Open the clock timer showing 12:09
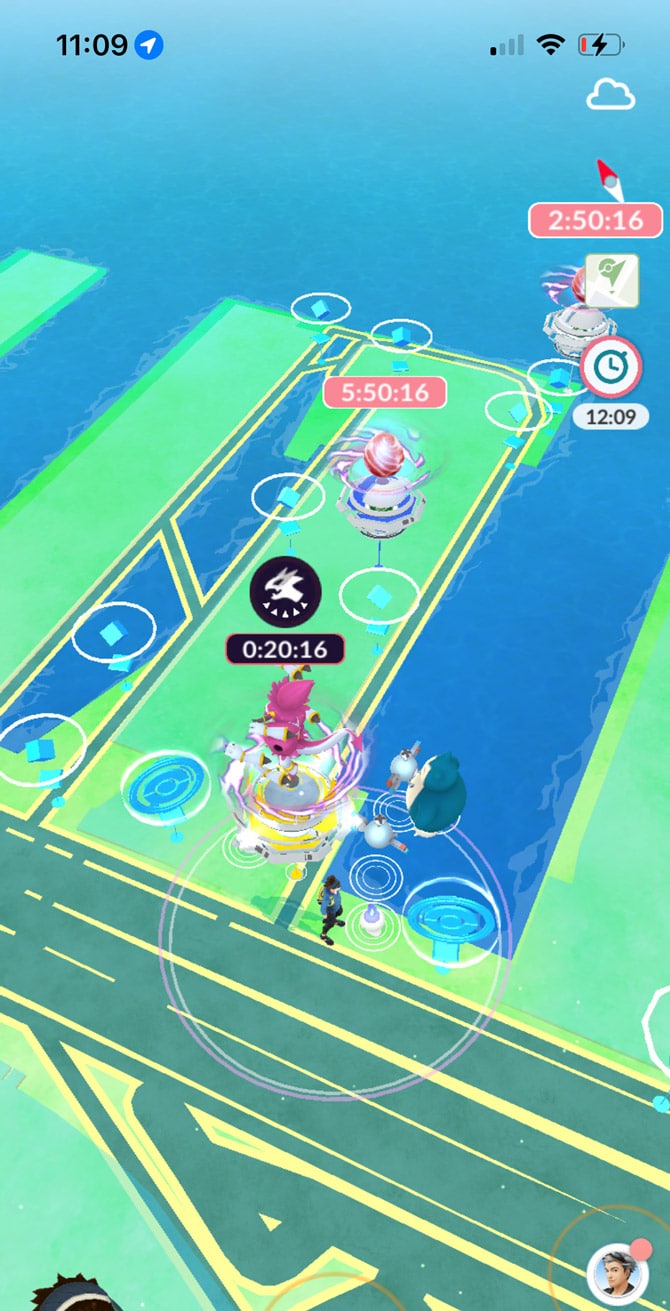 click(609, 367)
